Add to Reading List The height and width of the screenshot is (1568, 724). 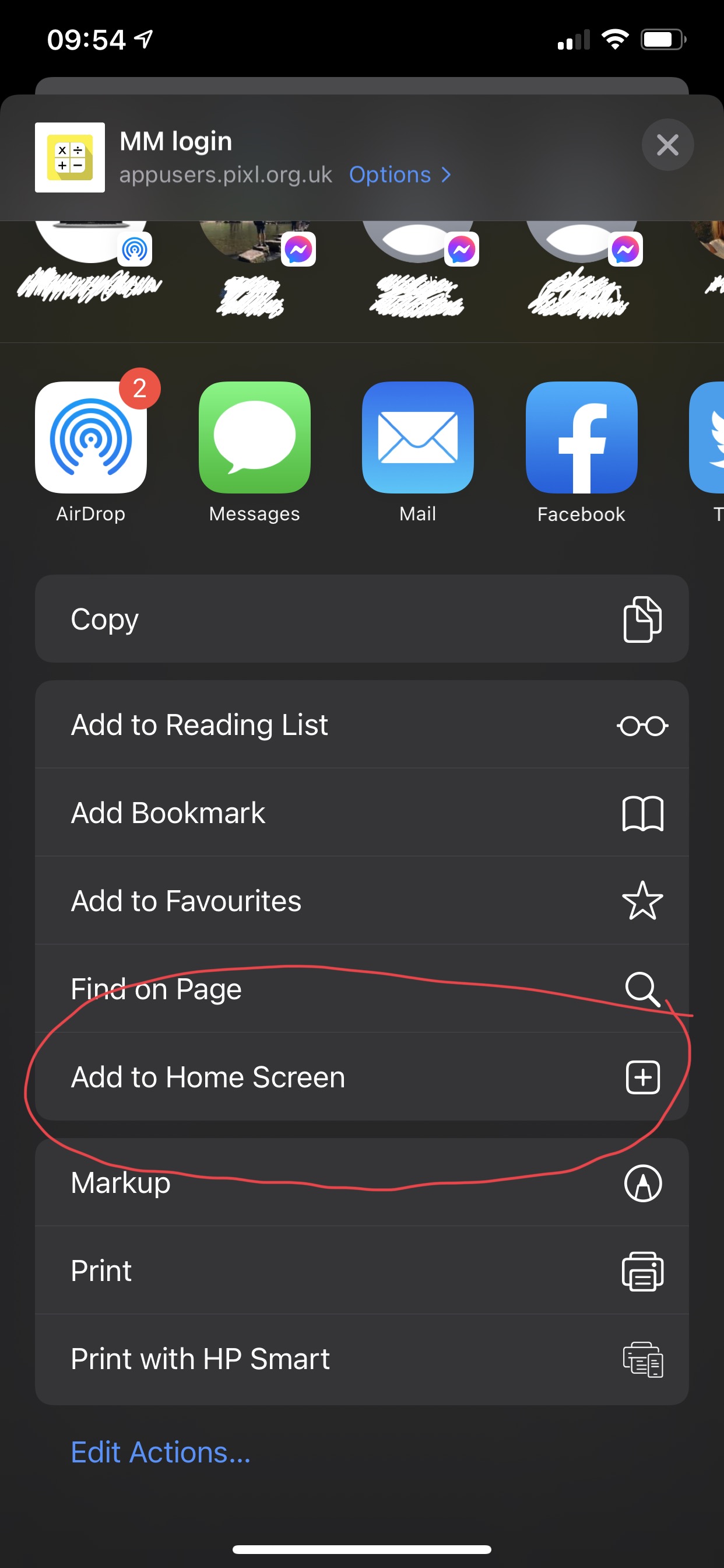pyautogui.click(x=361, y=725)
